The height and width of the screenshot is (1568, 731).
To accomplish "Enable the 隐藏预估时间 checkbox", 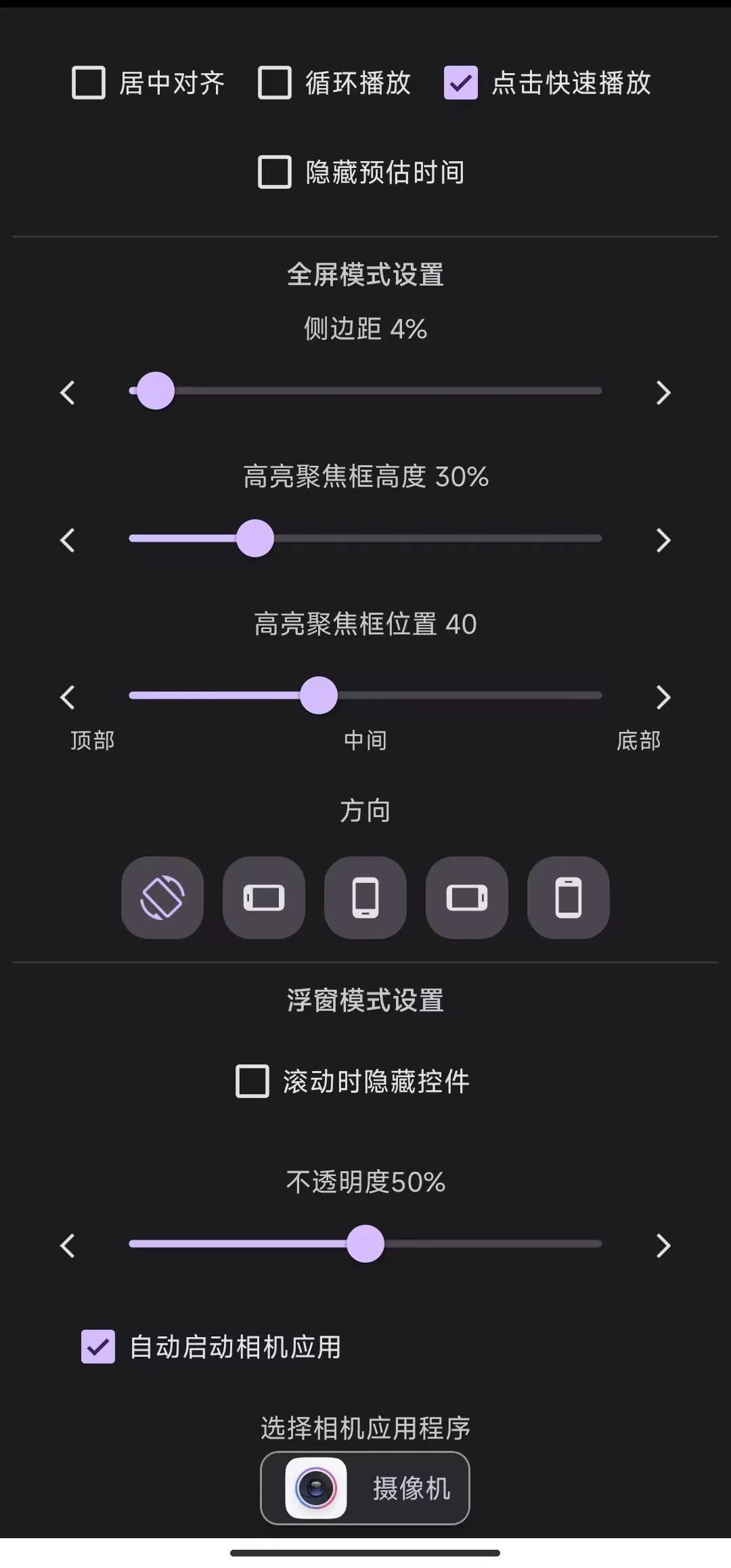I will click(273, 173).
